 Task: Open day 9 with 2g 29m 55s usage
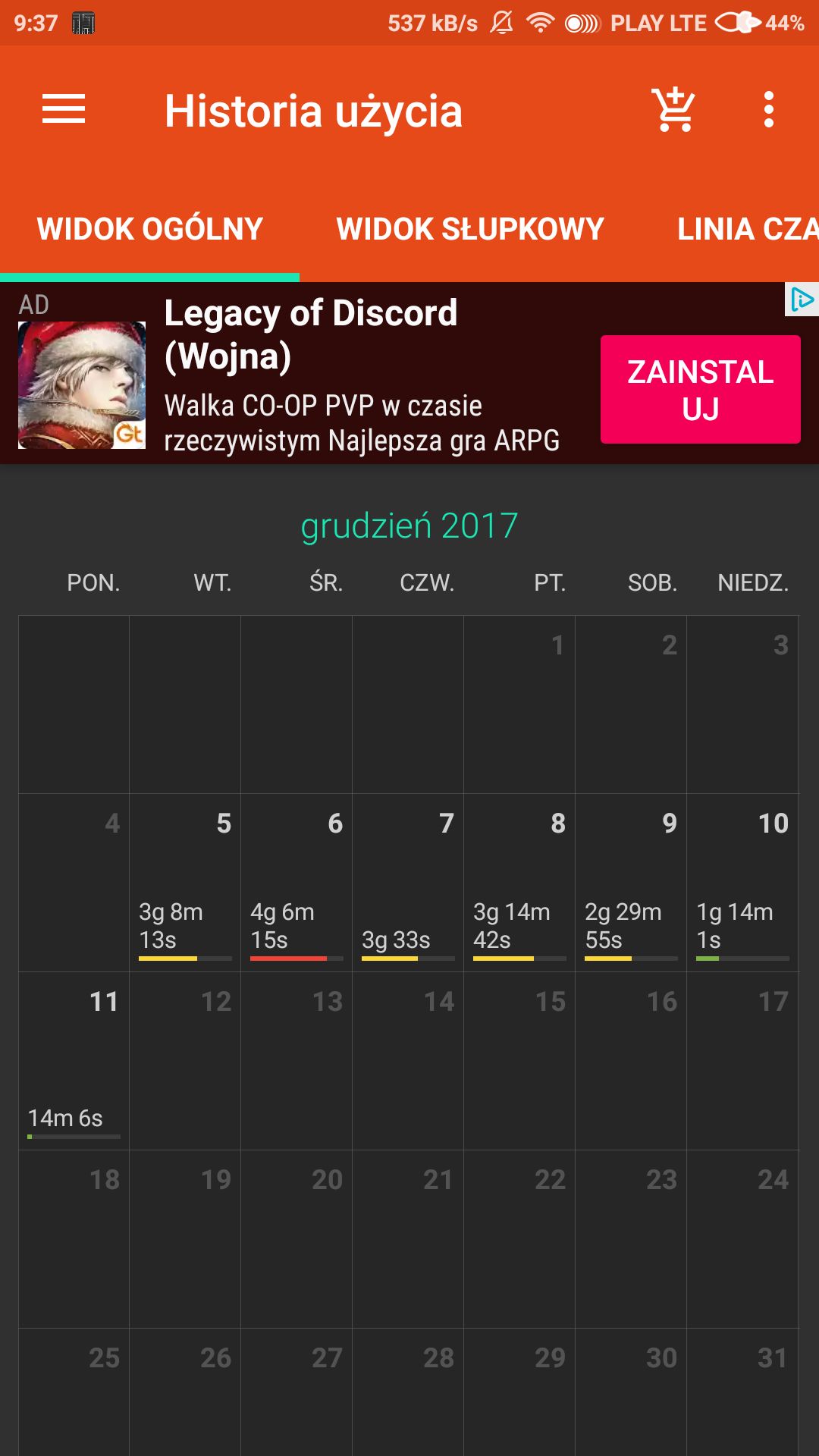click(x=631, y=883)
